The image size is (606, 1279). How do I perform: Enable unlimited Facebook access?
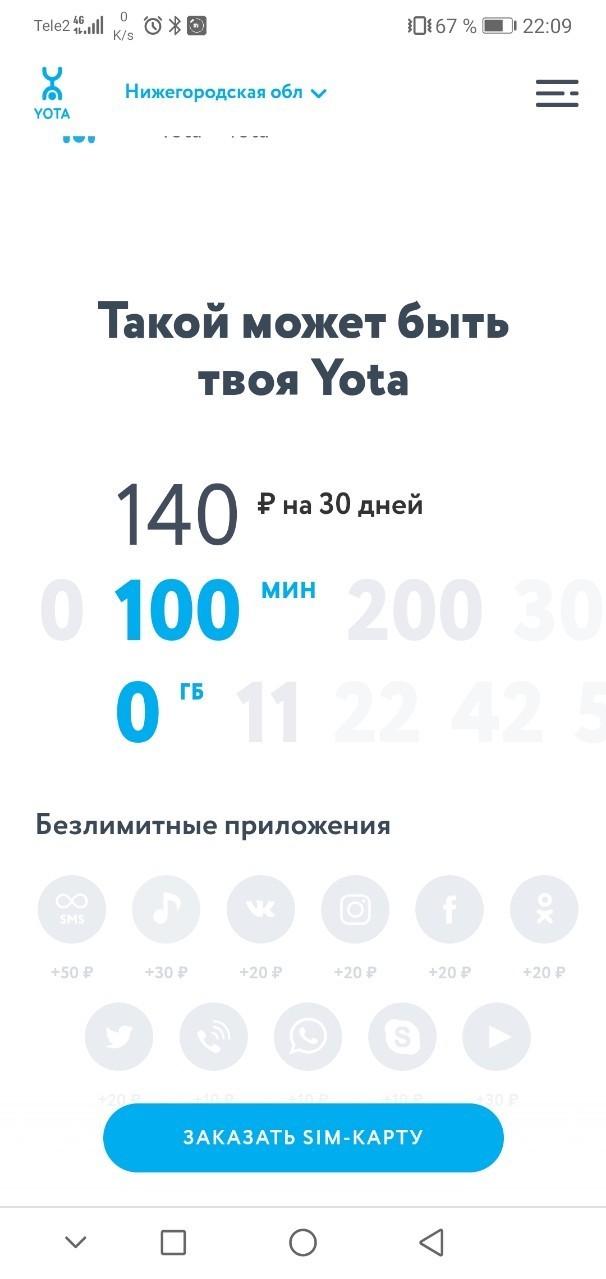pyautogui.click(x=449, y=909)
